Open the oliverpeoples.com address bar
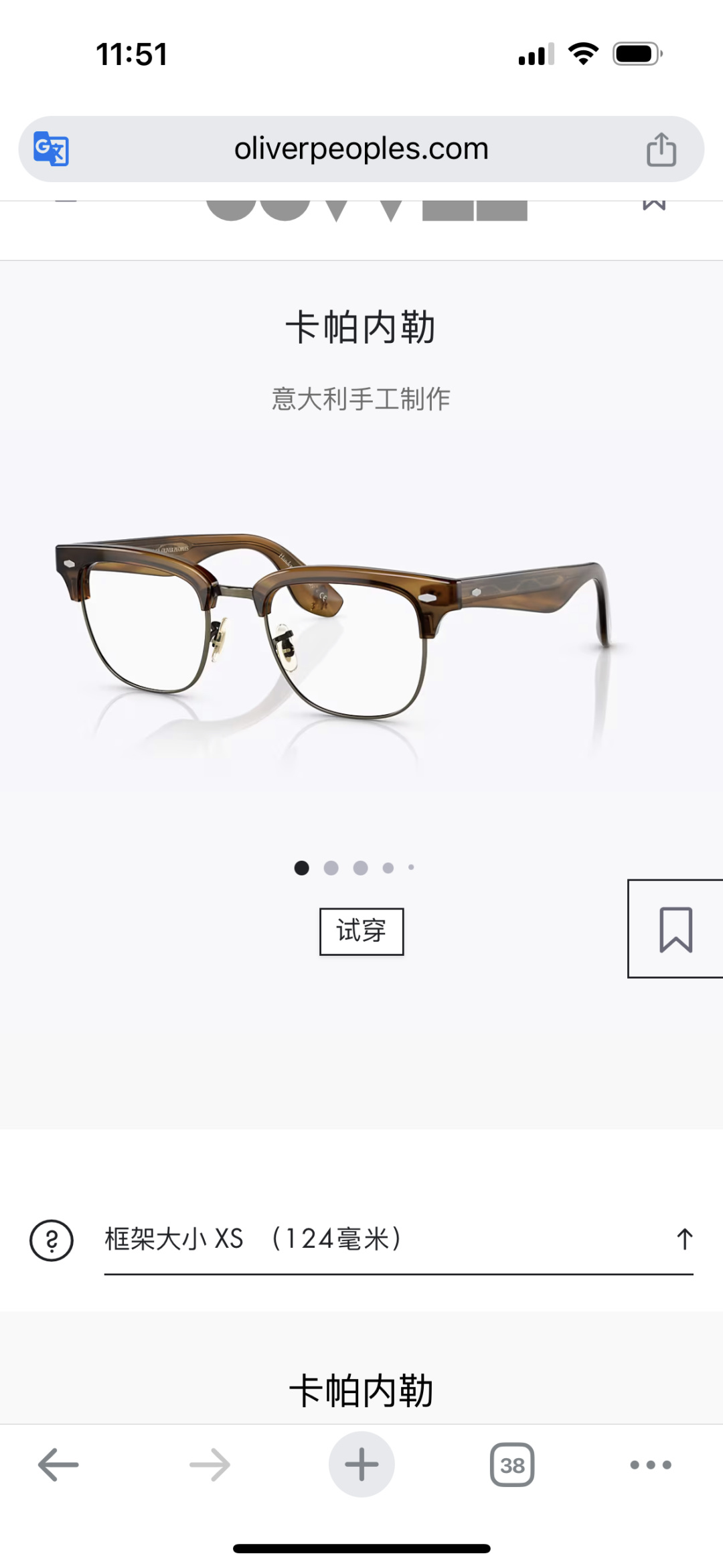 click(361, 149)
